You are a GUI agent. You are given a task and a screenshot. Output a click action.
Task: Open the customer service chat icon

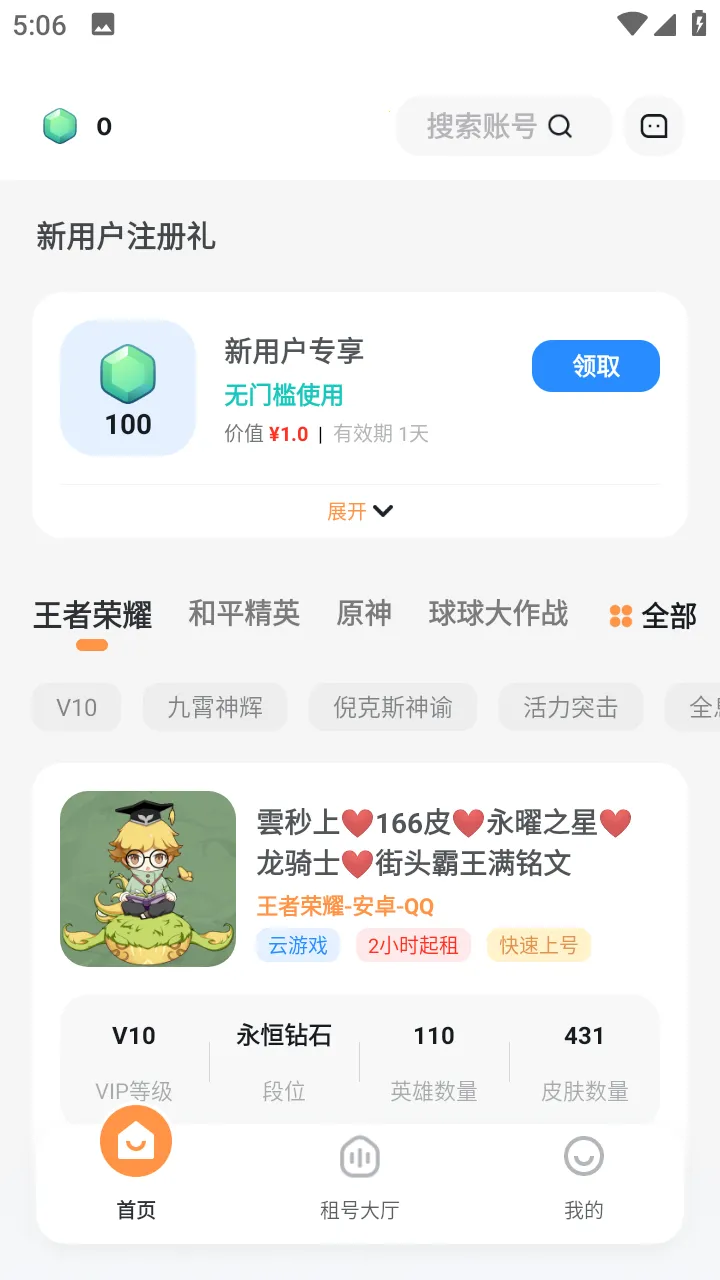pyautogui.click(x=654, y=127)
